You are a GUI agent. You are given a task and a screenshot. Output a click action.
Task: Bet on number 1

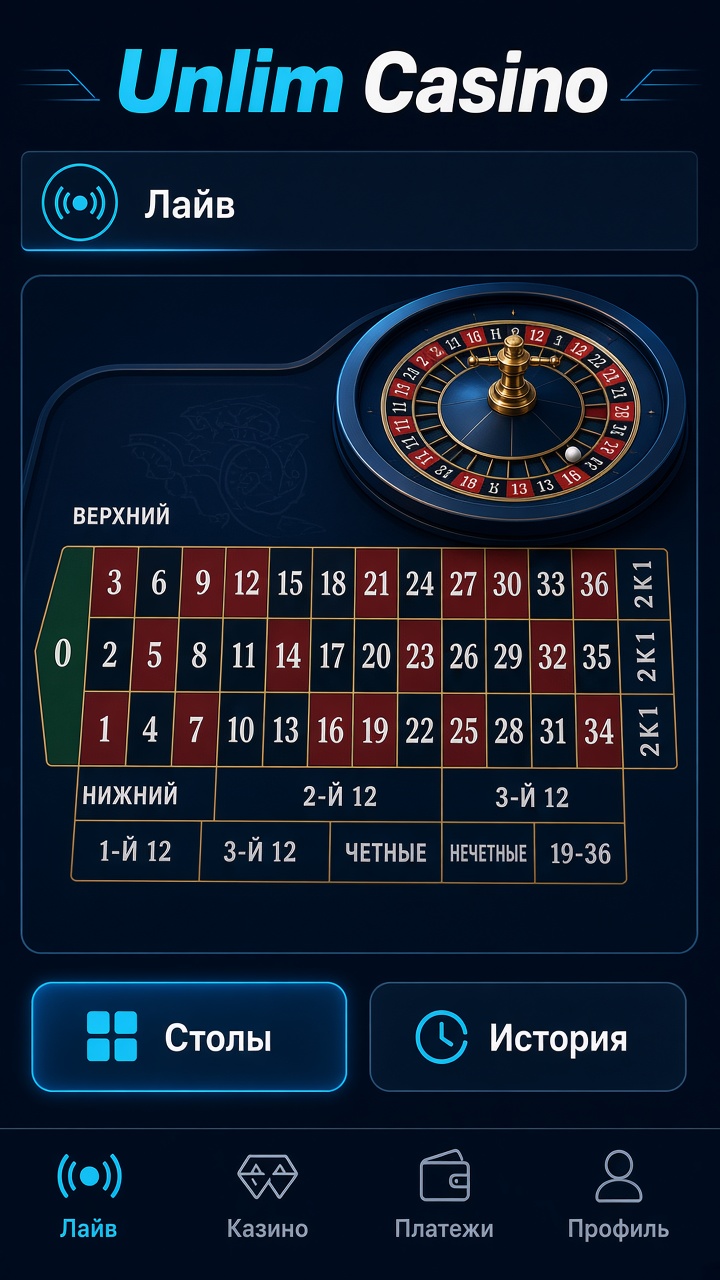click(x=105, y=729)
